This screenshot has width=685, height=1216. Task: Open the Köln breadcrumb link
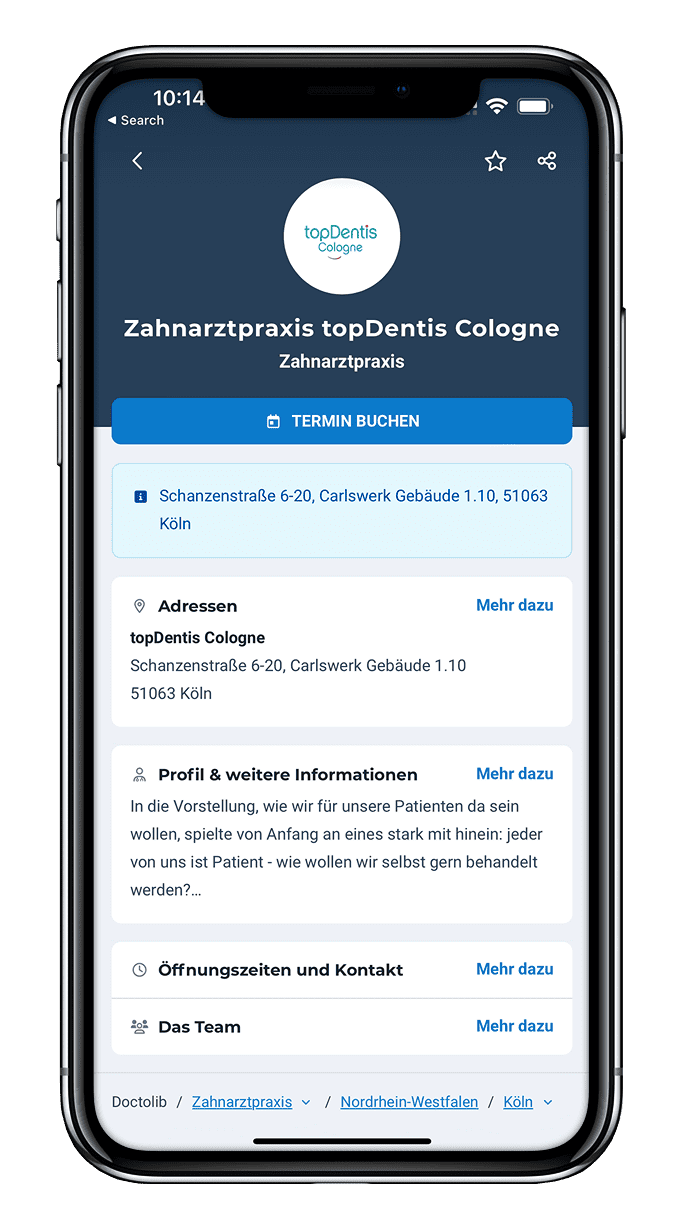click(518, 1102)
